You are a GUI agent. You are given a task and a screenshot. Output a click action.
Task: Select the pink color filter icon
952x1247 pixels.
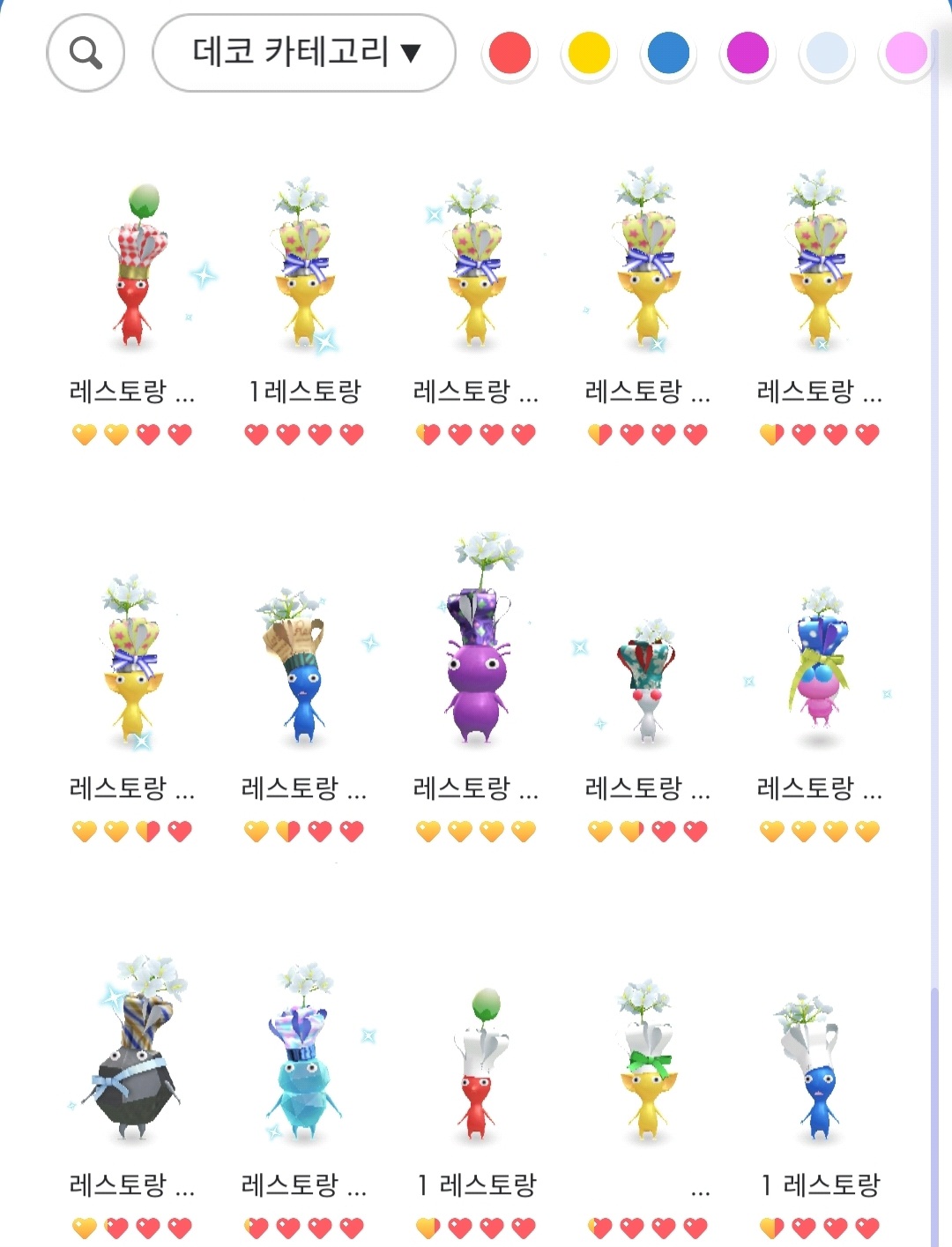pos(905,53)
